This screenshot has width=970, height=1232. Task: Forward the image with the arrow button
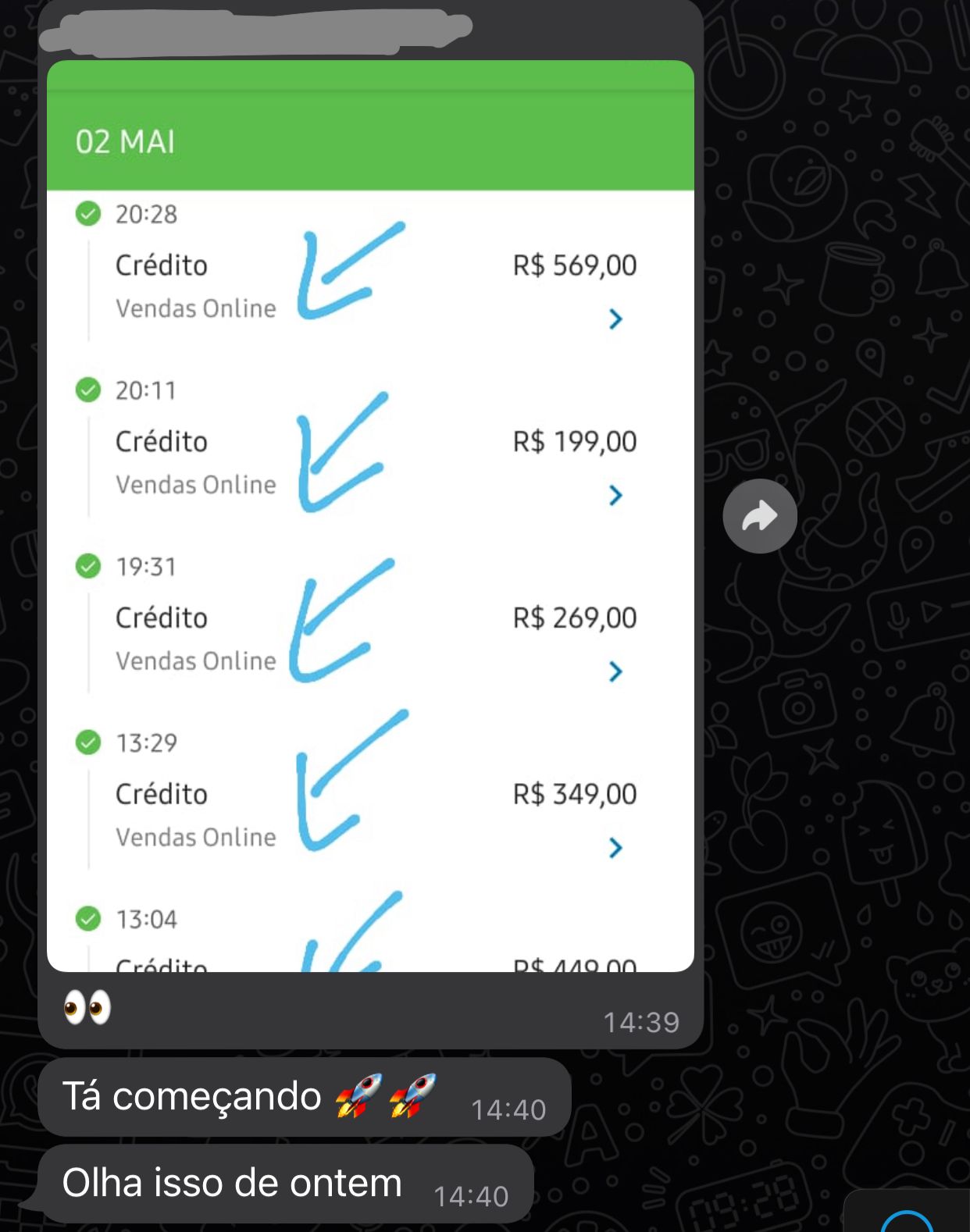click(759, 516)
